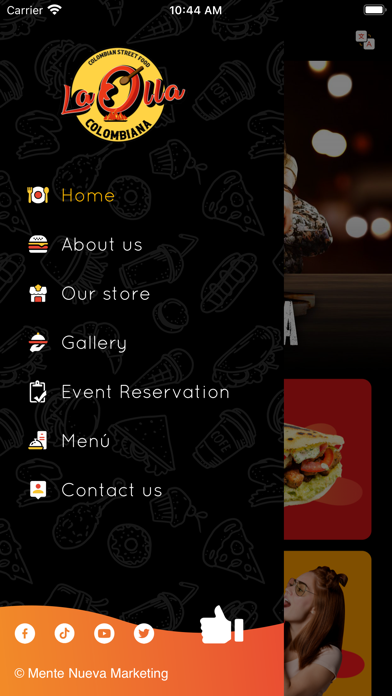Open the Twitter profile

click(144, 633)
